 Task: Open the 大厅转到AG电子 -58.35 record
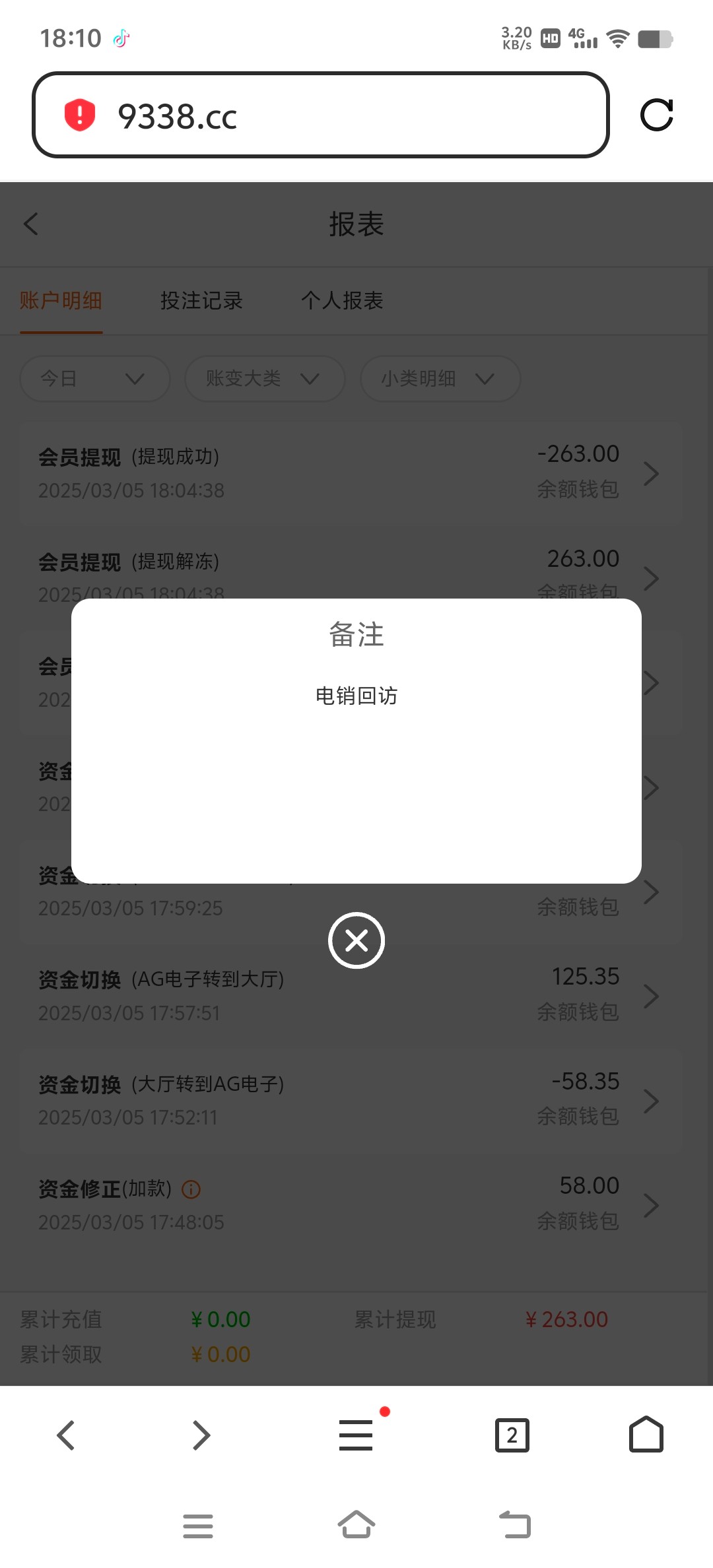(x=351, y=1101)
